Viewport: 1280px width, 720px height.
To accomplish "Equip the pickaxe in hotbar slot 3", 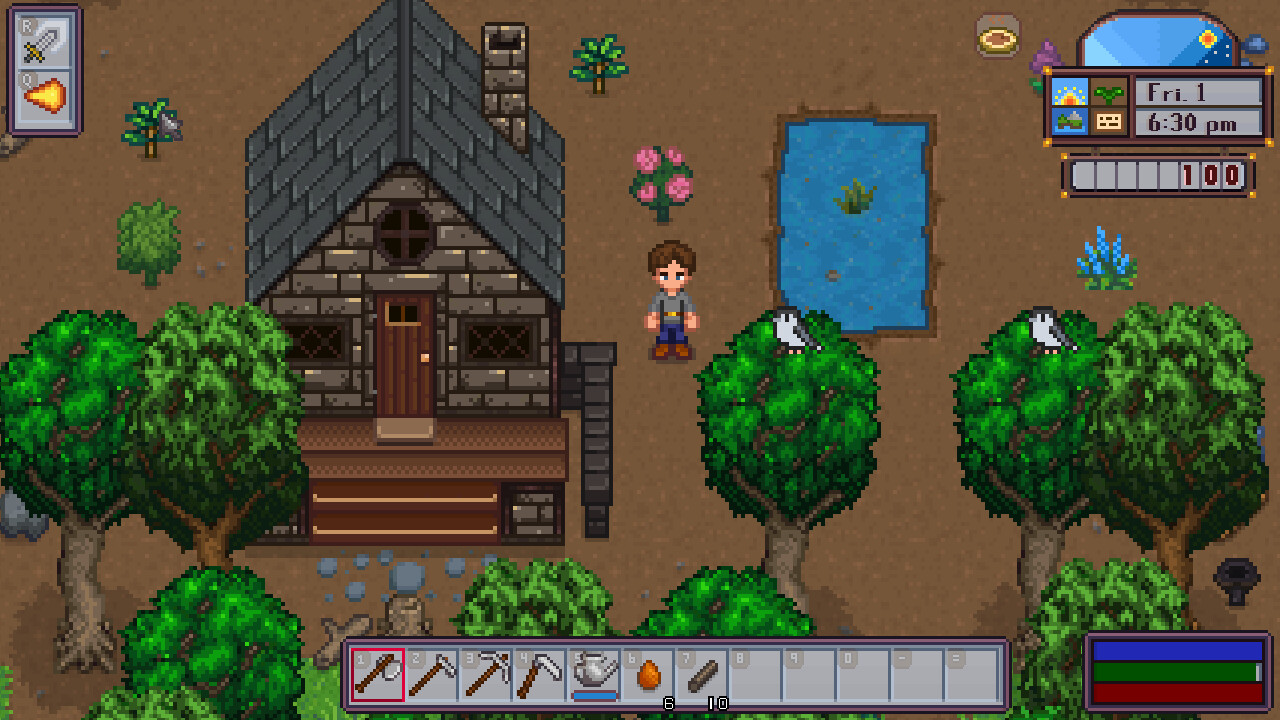I will 486,675.
